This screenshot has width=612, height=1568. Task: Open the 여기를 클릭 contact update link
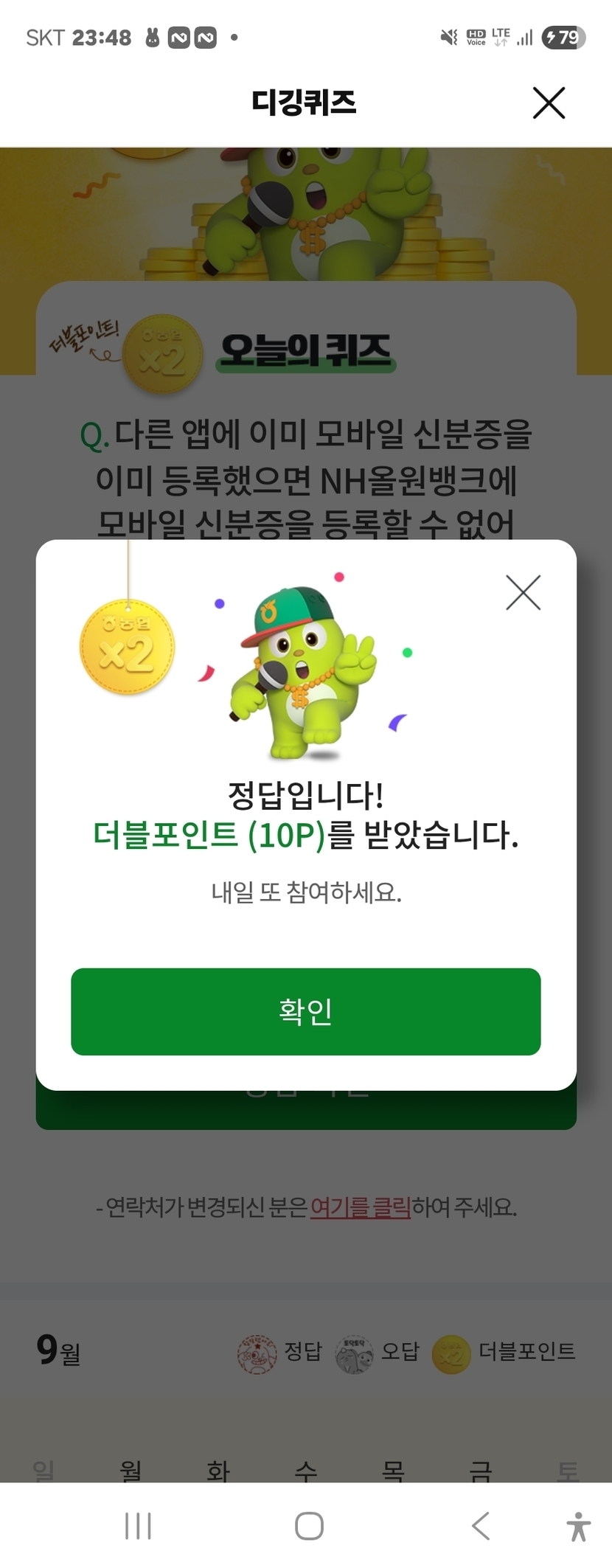(360, 1207)
